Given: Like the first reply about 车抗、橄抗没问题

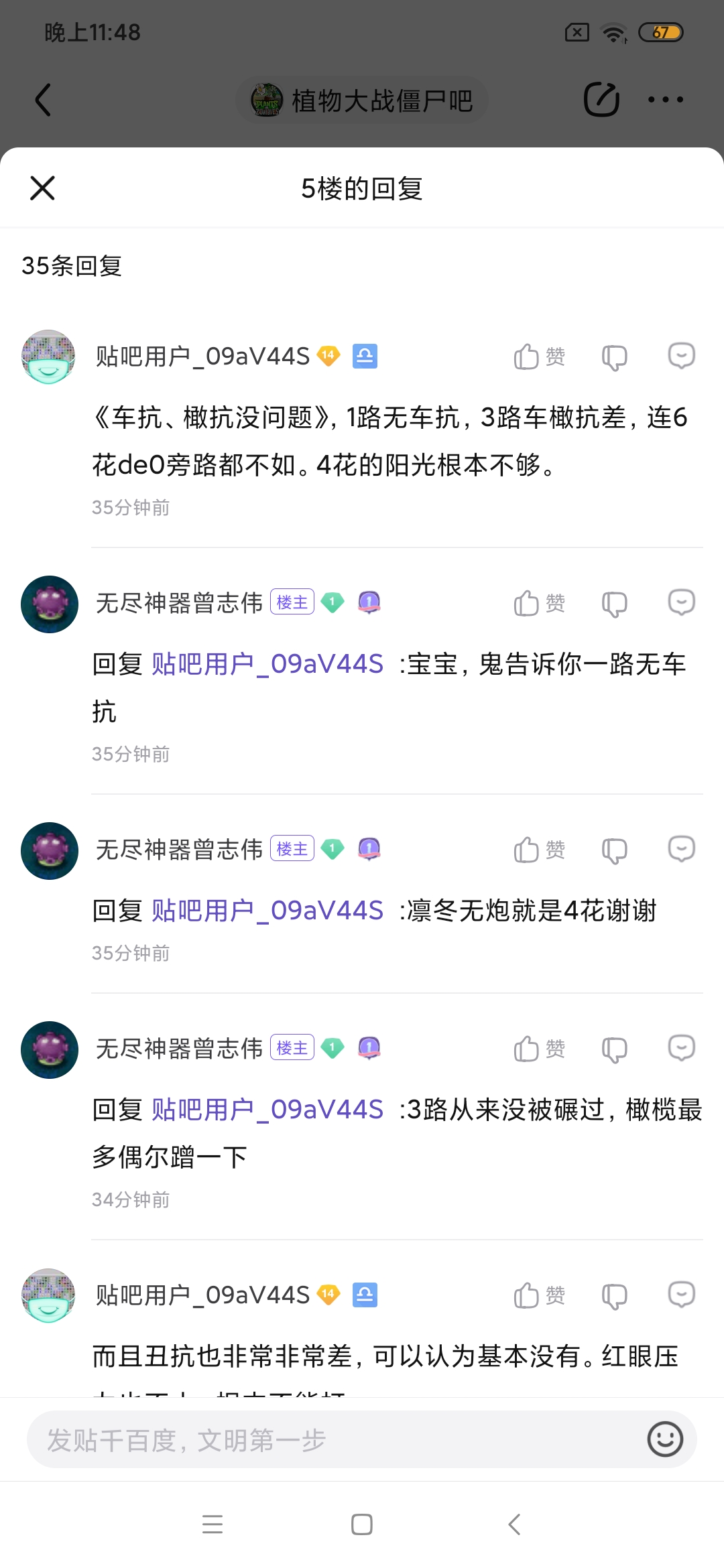Looking at the screenshot, I should pyautogui.click(x=539, y=356).
